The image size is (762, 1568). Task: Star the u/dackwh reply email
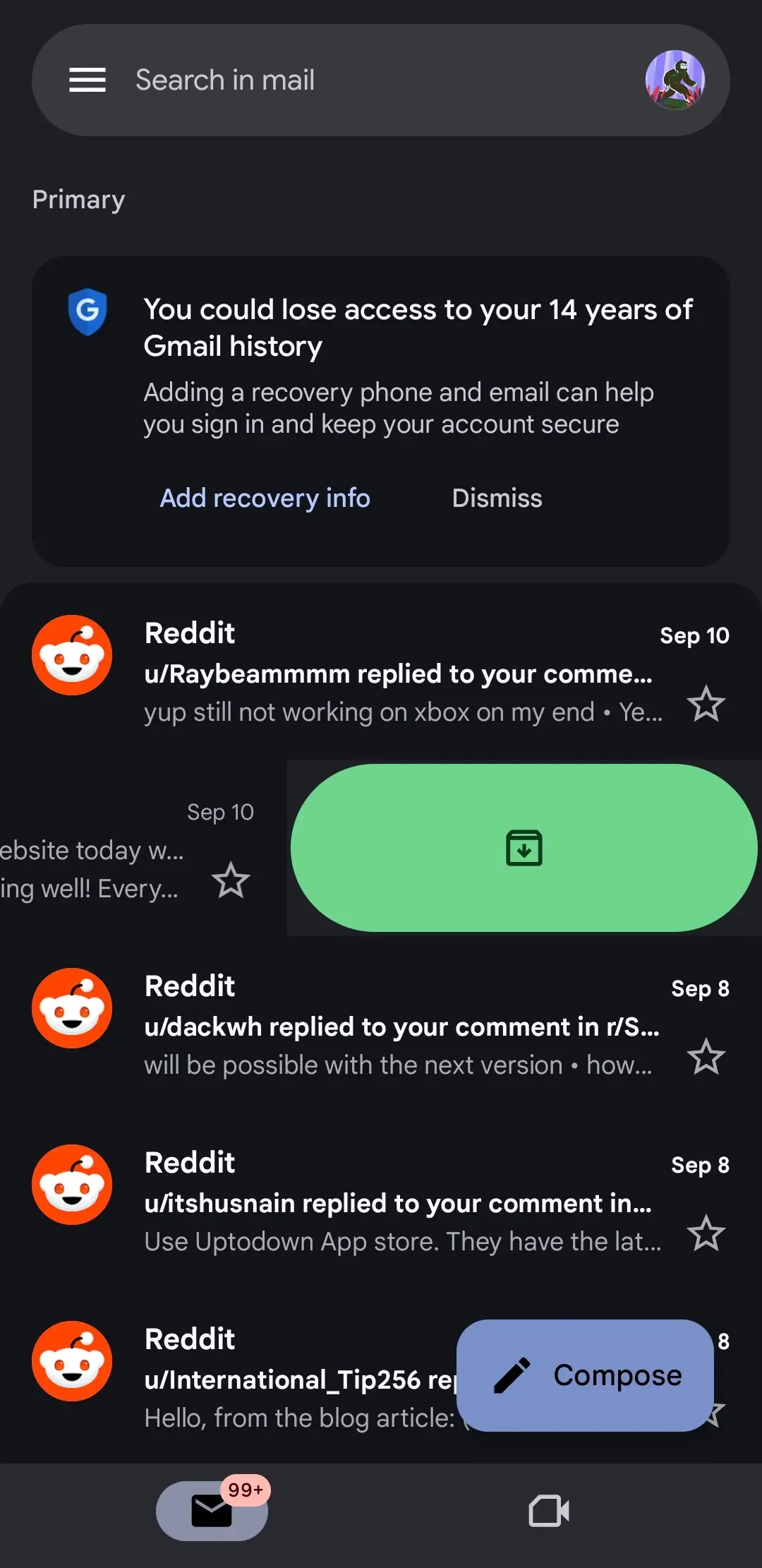(706, 1057)
